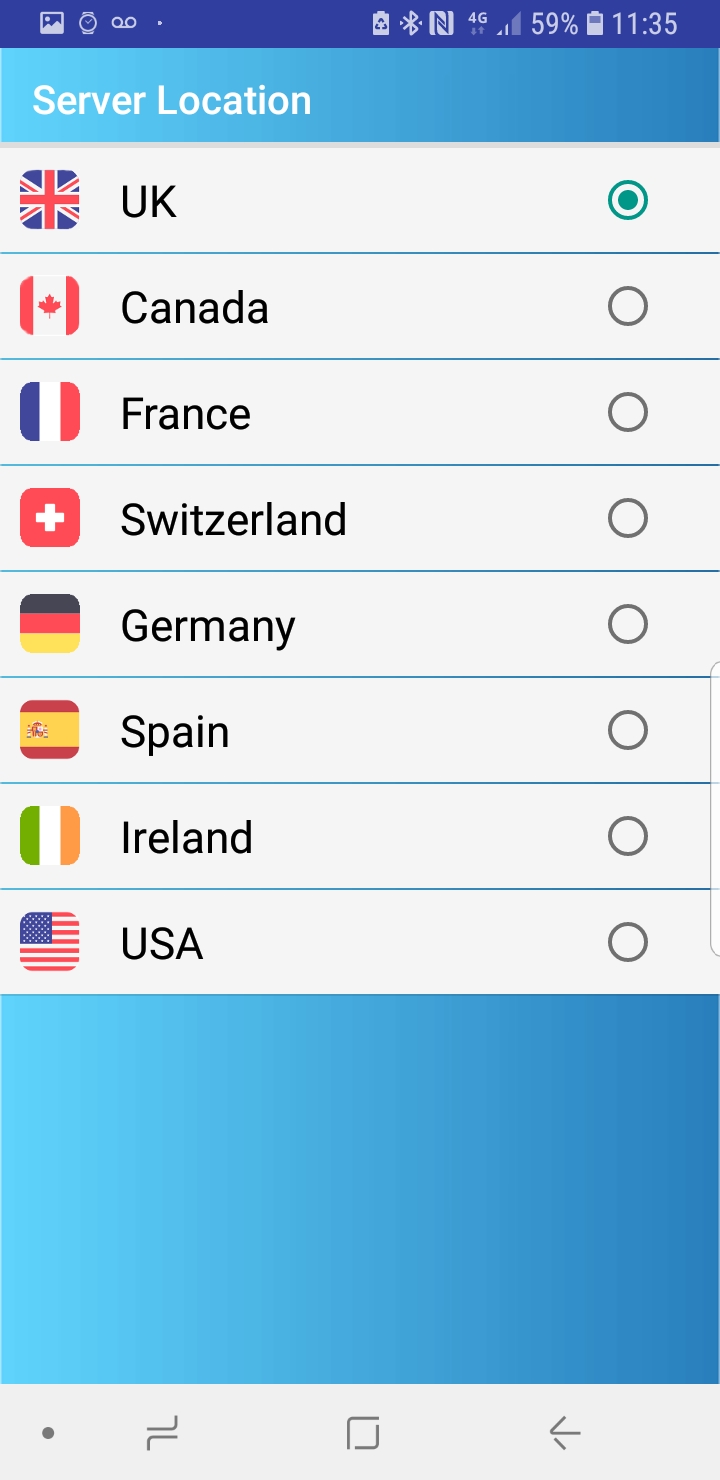Switch server location to Germany

360,624
